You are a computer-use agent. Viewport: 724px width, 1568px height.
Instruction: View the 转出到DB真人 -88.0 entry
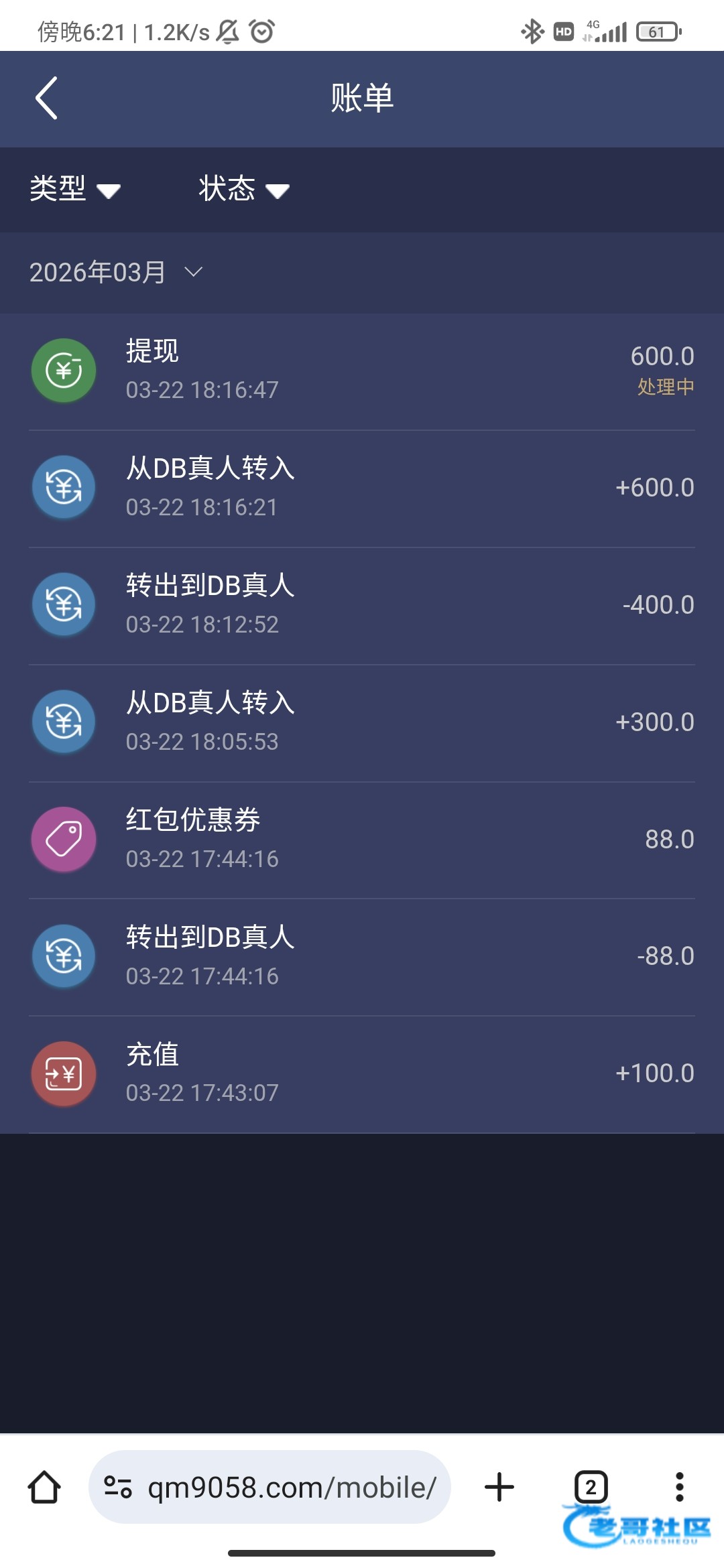click(x=362, y=957)
